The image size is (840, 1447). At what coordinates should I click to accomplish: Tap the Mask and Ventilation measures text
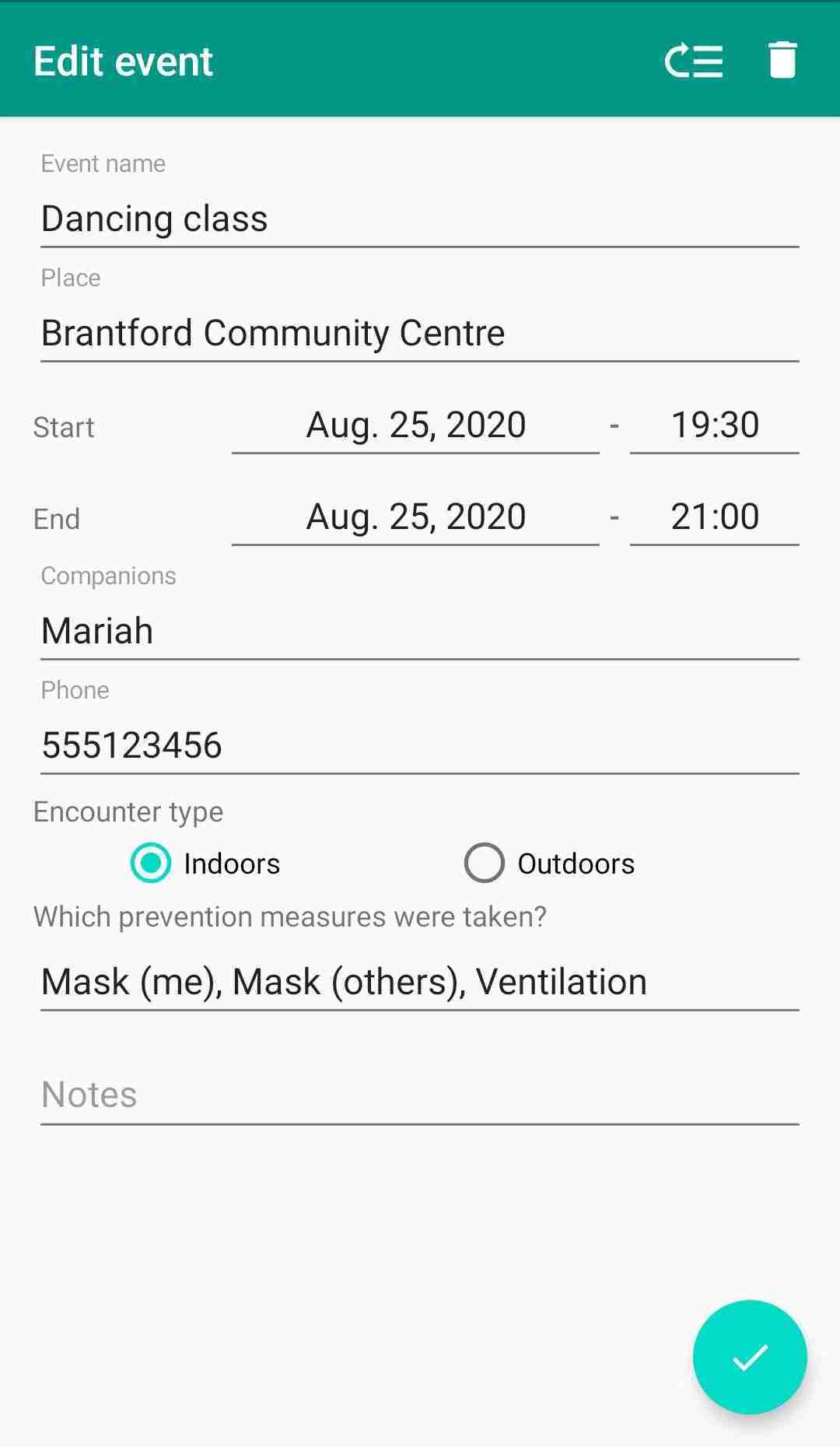[342, 980]
